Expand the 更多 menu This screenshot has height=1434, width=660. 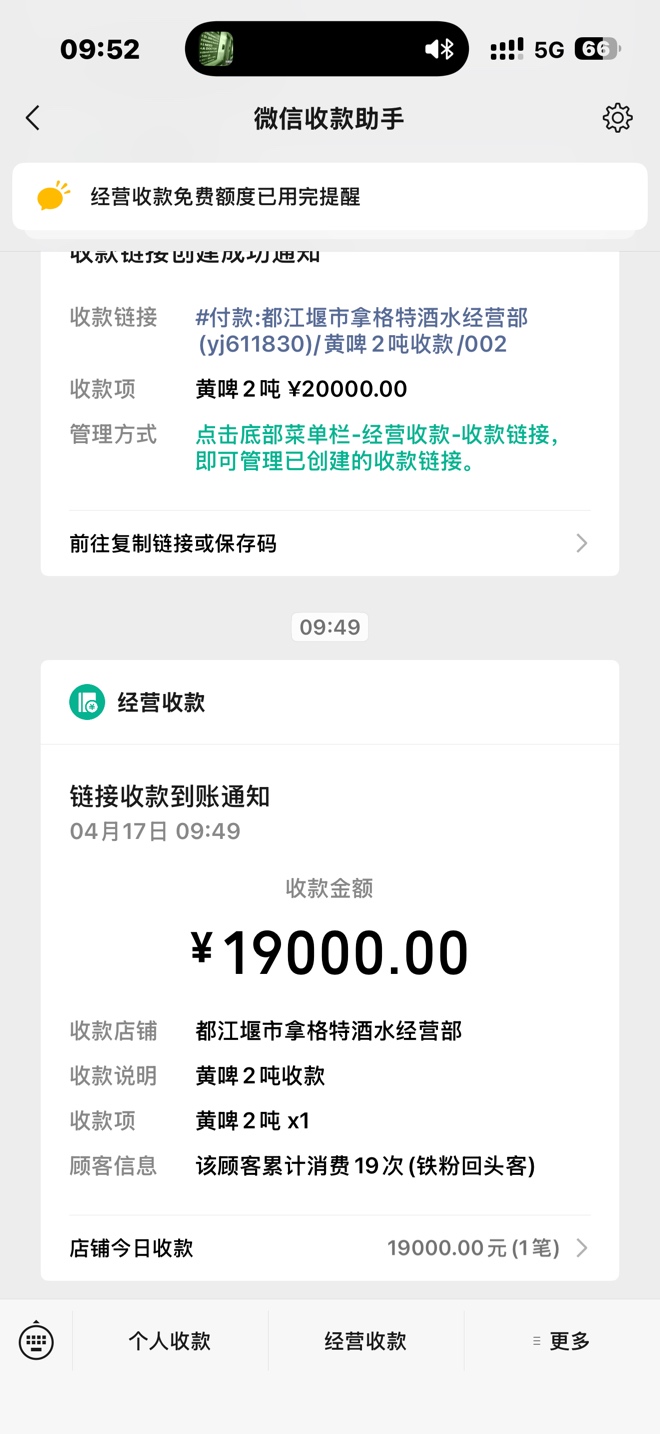[561, 1341]
